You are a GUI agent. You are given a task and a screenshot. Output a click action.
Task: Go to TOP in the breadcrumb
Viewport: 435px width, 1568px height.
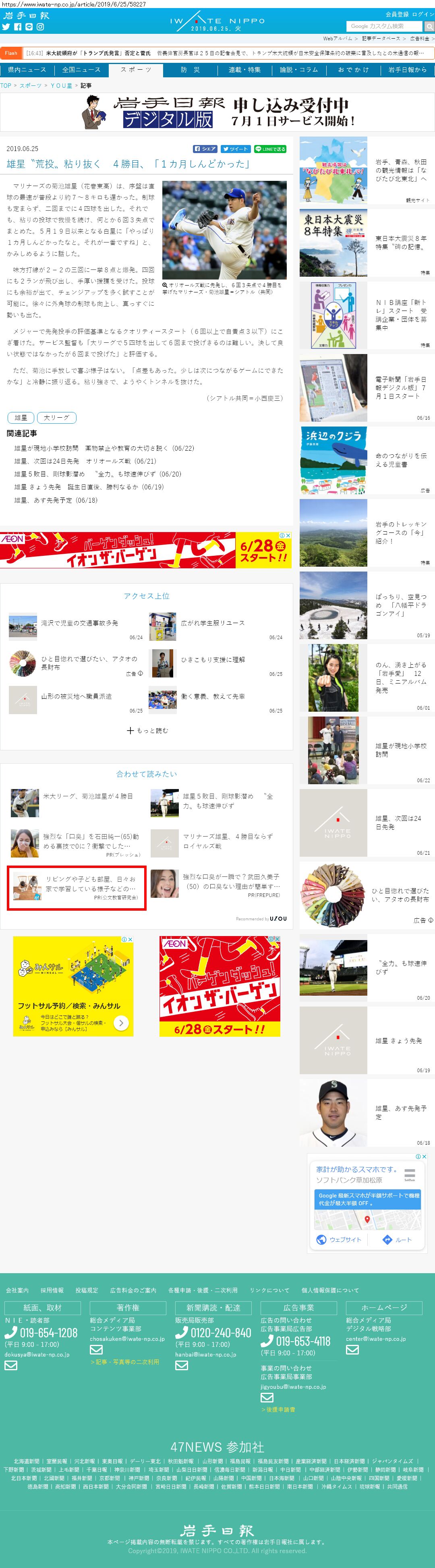click(x=6, y=86)
